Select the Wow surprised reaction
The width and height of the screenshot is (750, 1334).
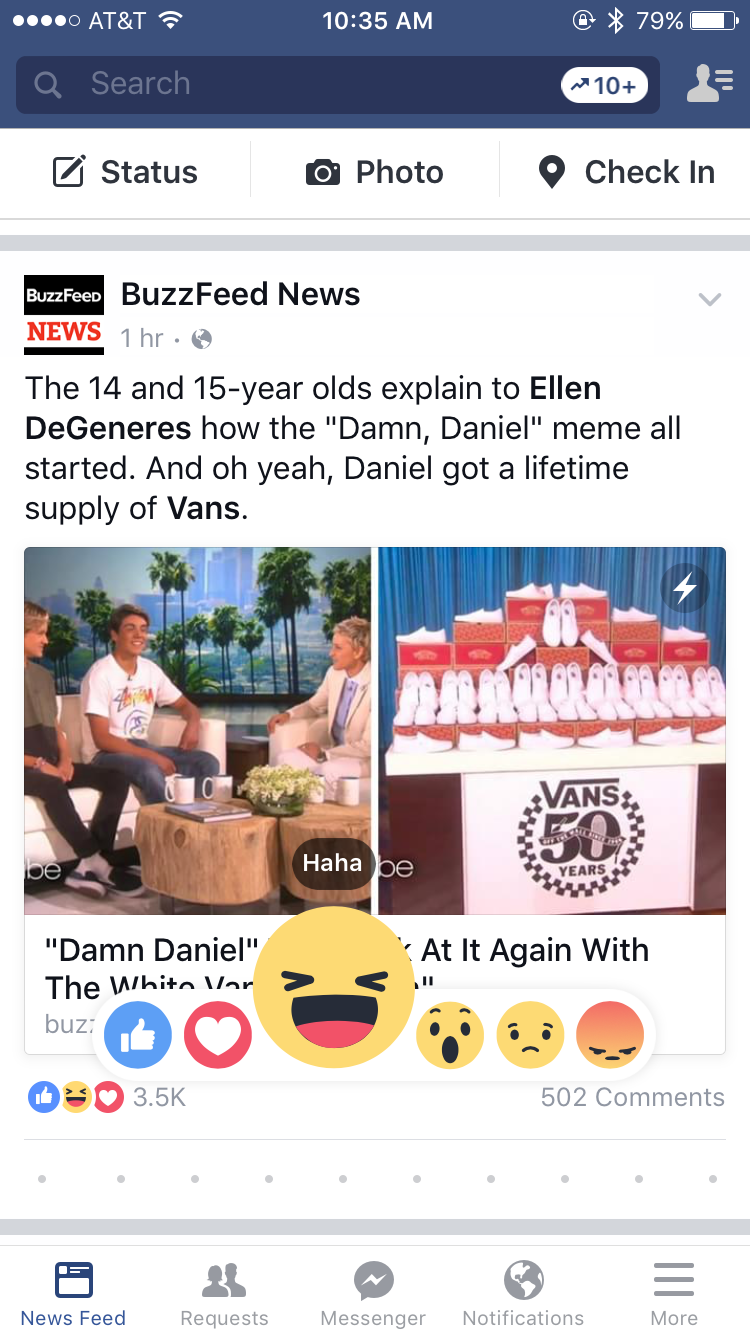click(x=450, y=1035)
